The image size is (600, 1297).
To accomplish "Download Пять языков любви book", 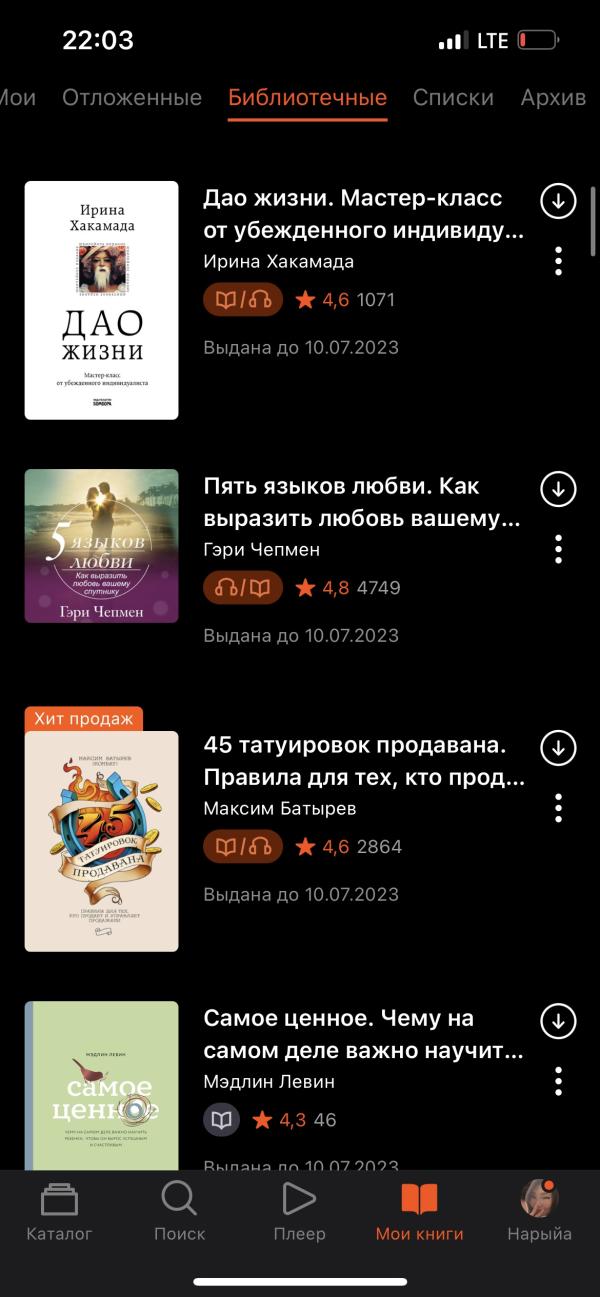I will (x=558, y=489).
